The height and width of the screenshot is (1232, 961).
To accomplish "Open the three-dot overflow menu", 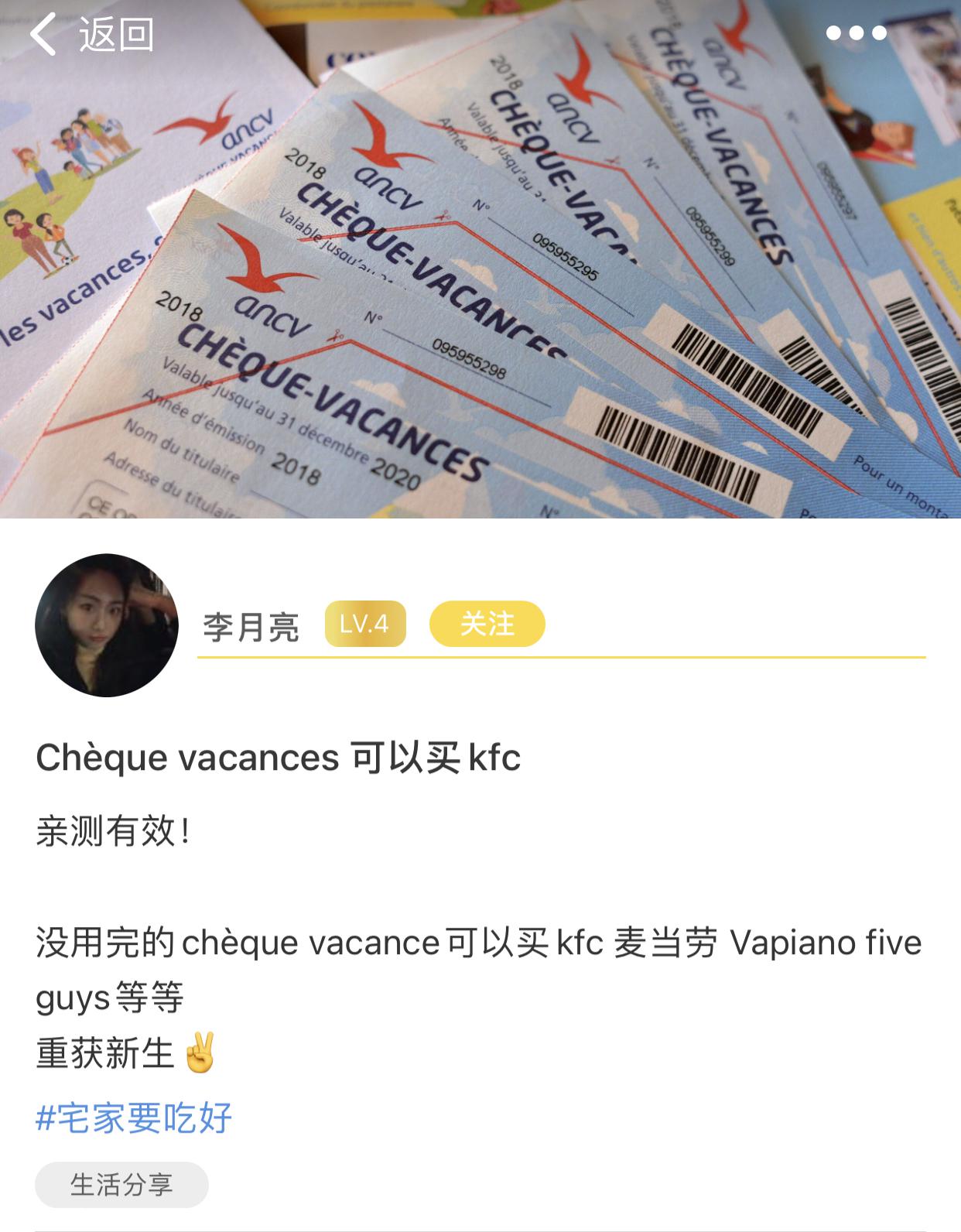I will [x=856, y=33].
